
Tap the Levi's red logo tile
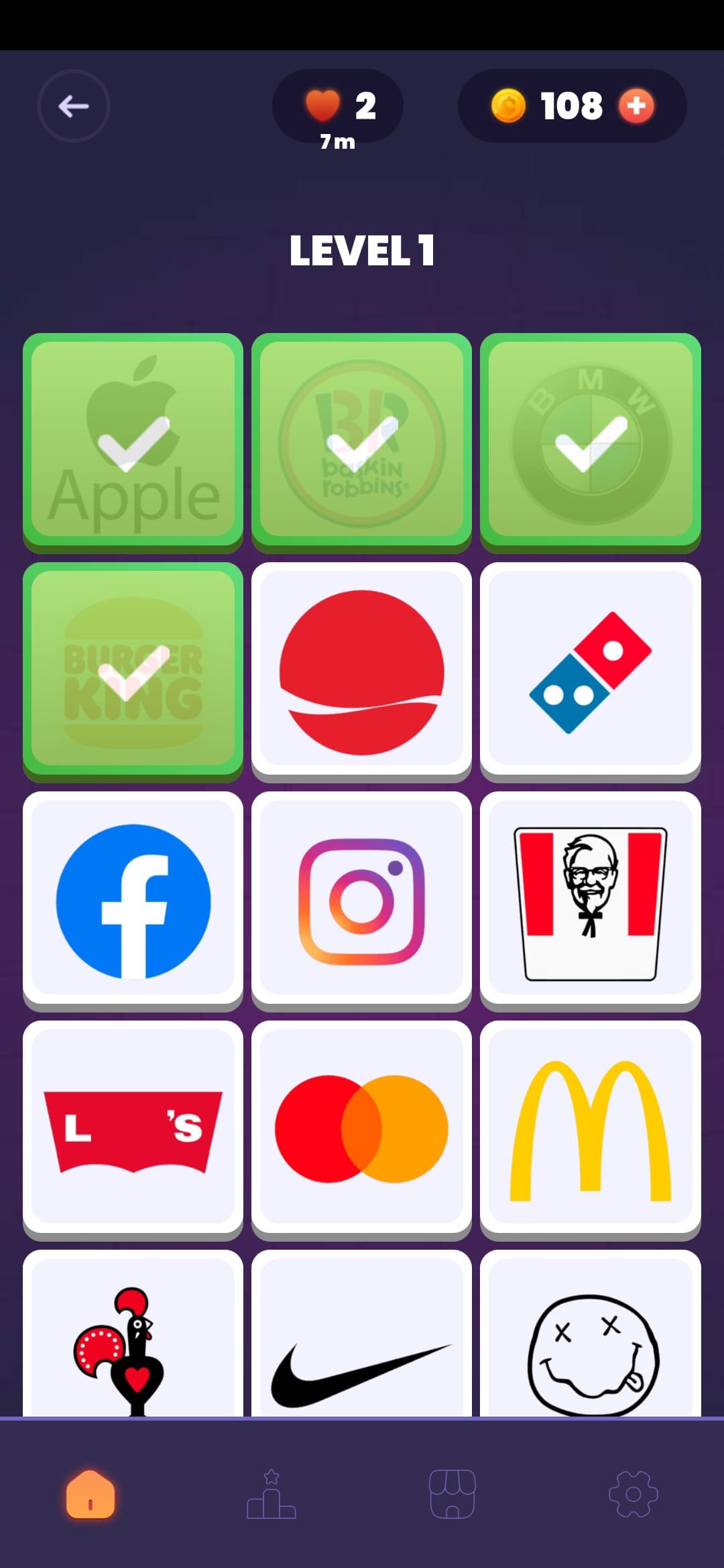[x=133, y=1128]
